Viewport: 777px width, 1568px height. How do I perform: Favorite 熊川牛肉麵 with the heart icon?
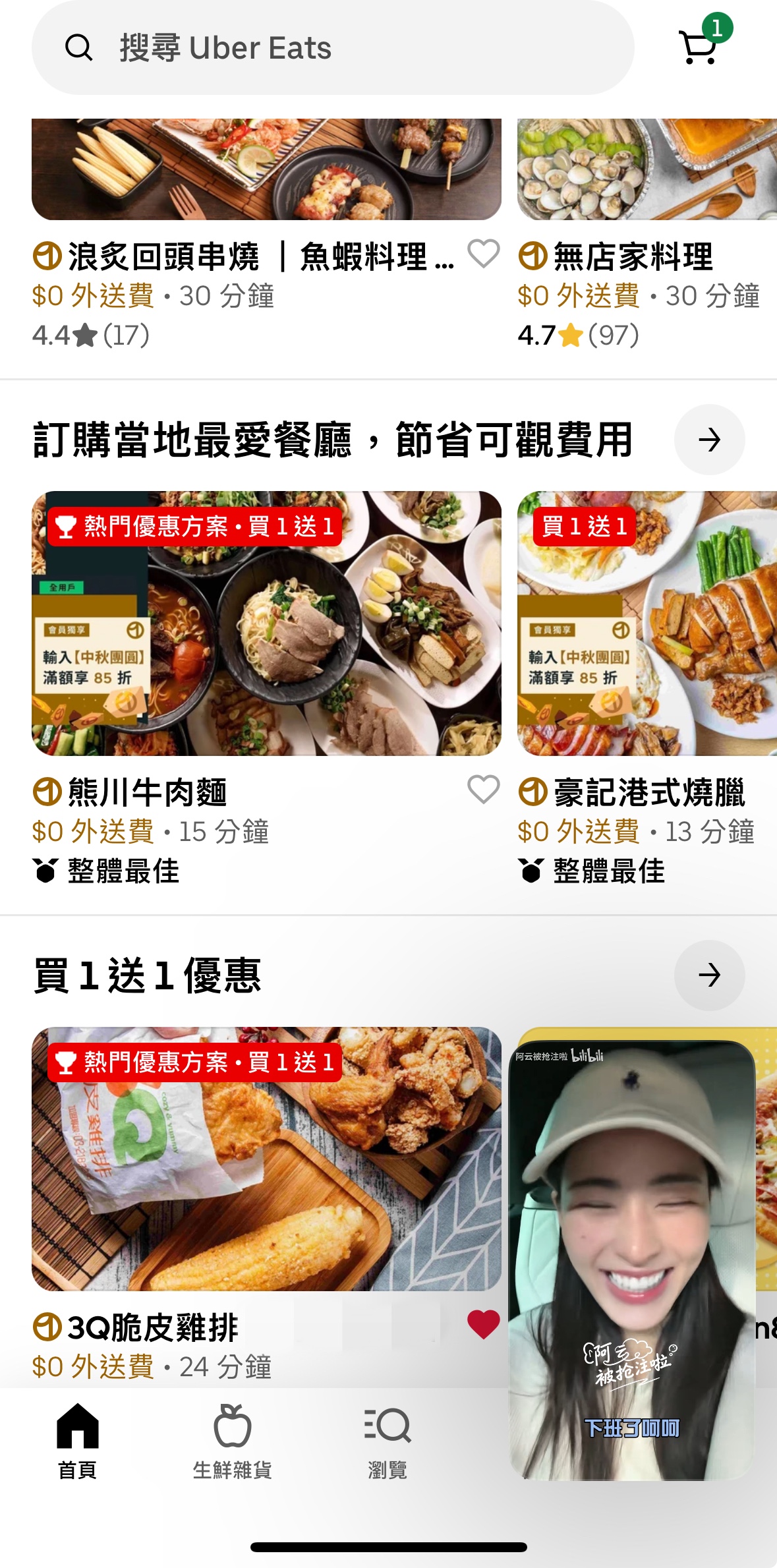(x=483, y=790)
